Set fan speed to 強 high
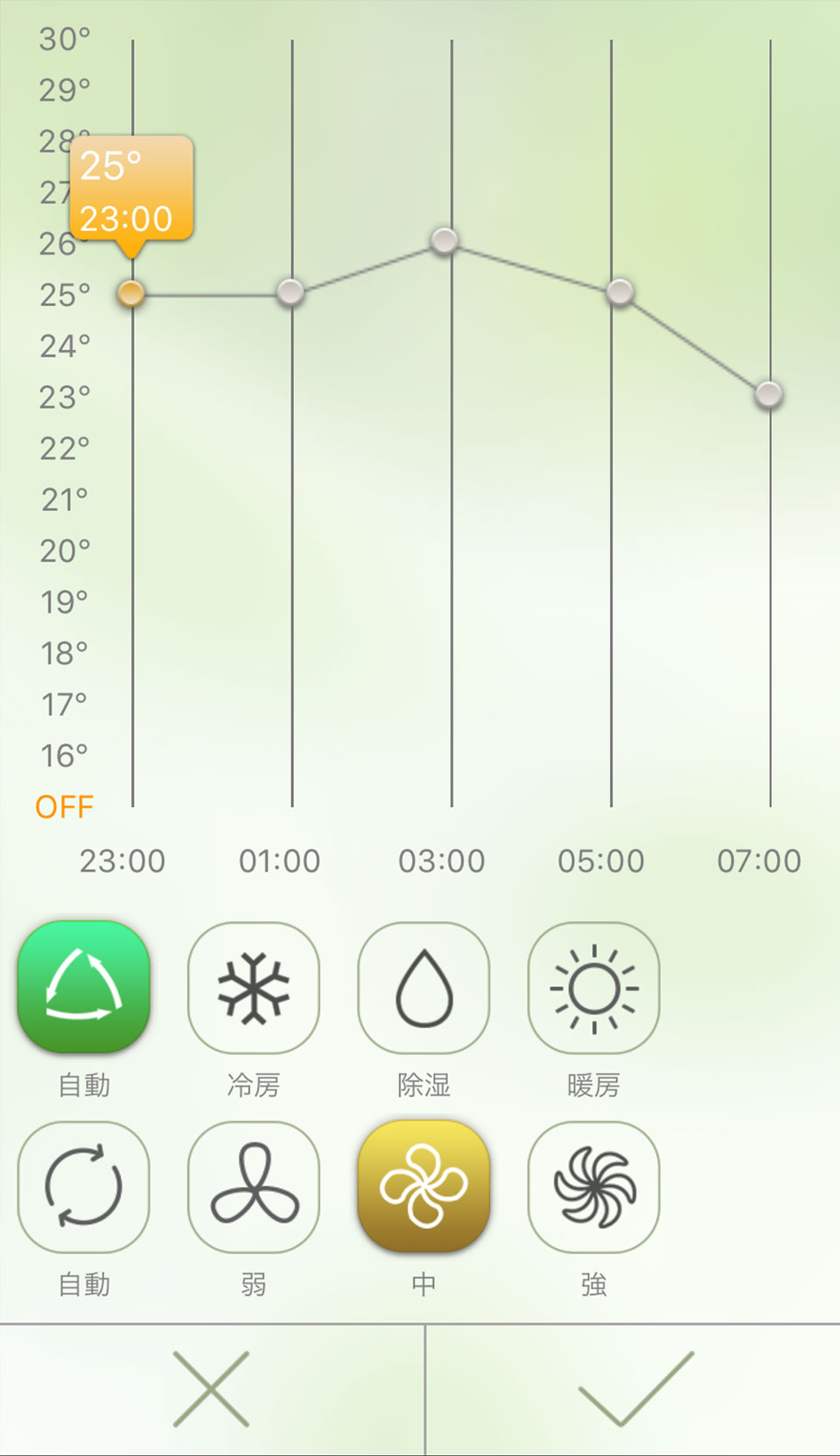 point(593,1186)
